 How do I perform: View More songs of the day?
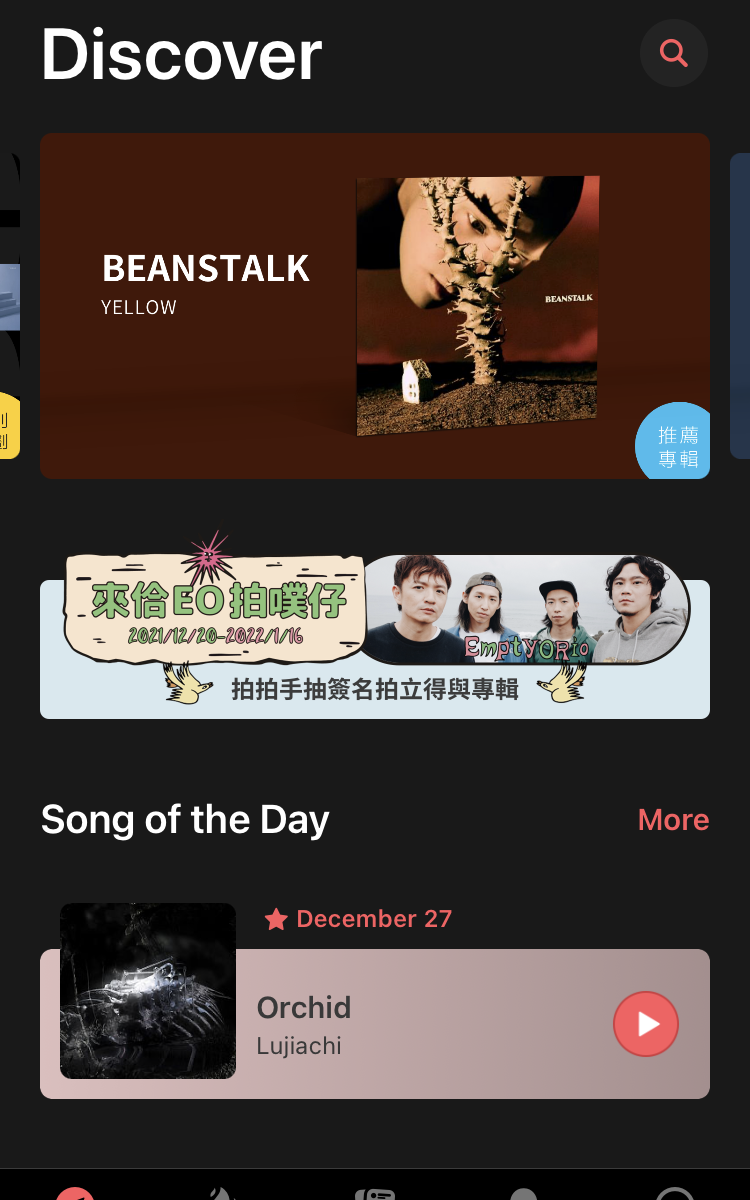pos(673,820)
